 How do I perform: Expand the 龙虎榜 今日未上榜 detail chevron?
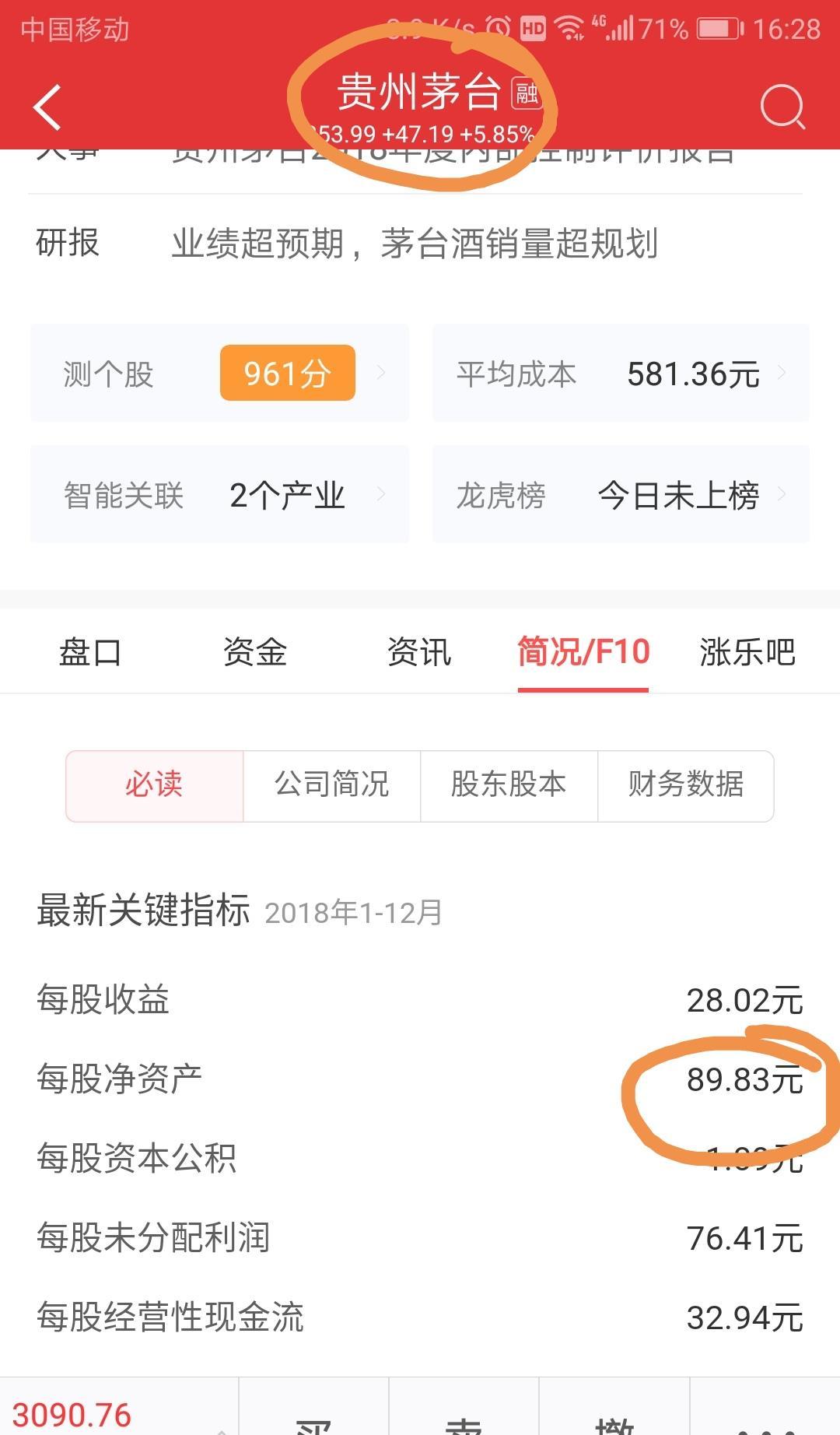(782, 493)
